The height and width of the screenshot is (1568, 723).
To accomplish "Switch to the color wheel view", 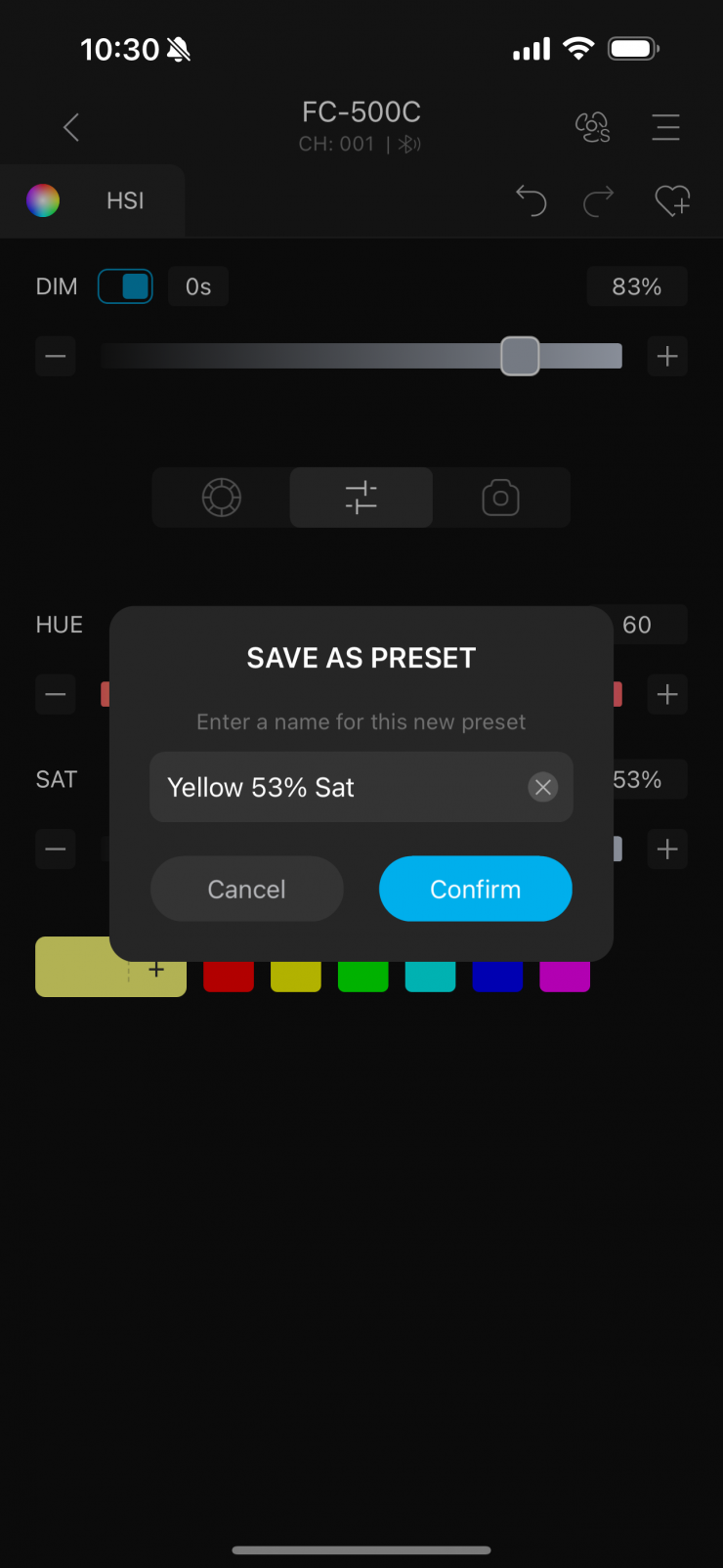I will [222, 498].
